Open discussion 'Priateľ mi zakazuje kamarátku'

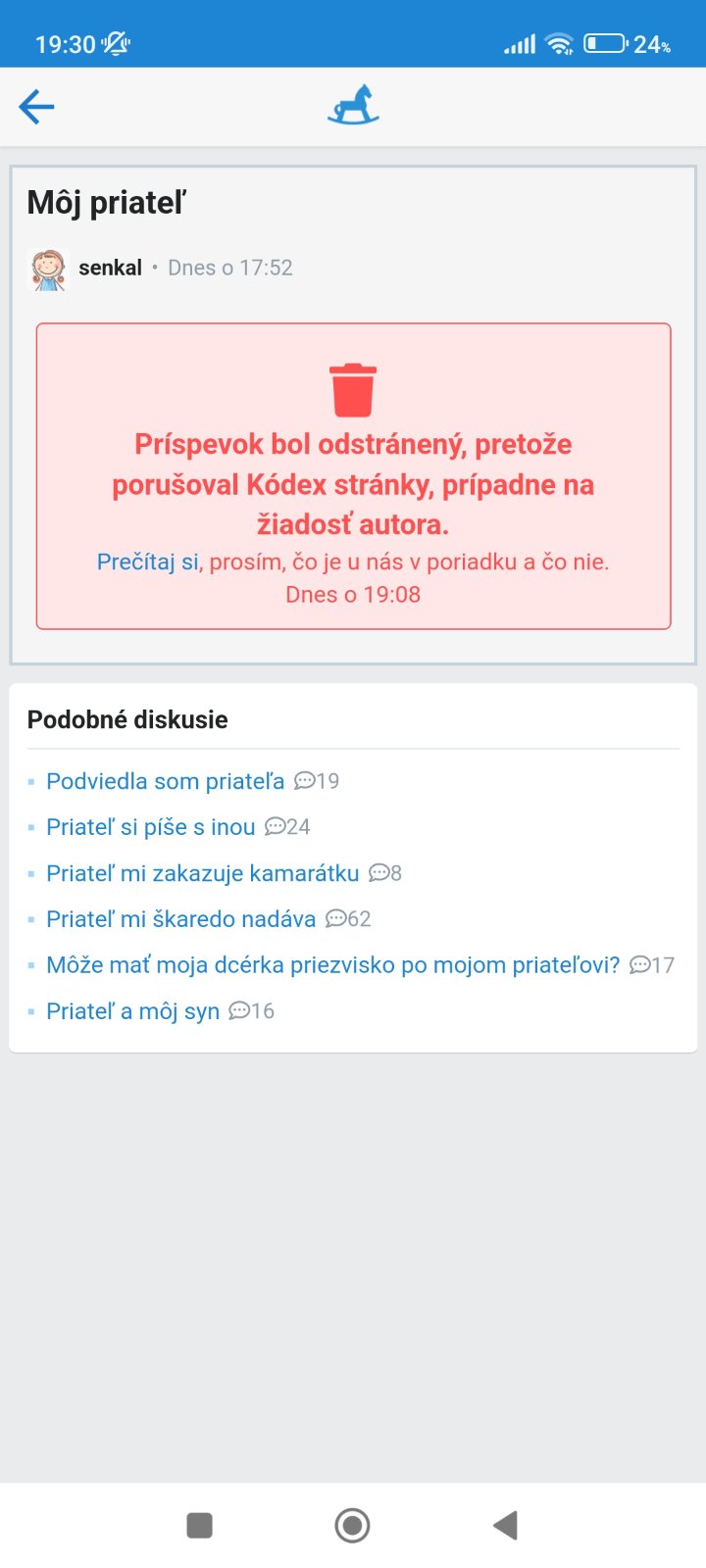(202, 873)
